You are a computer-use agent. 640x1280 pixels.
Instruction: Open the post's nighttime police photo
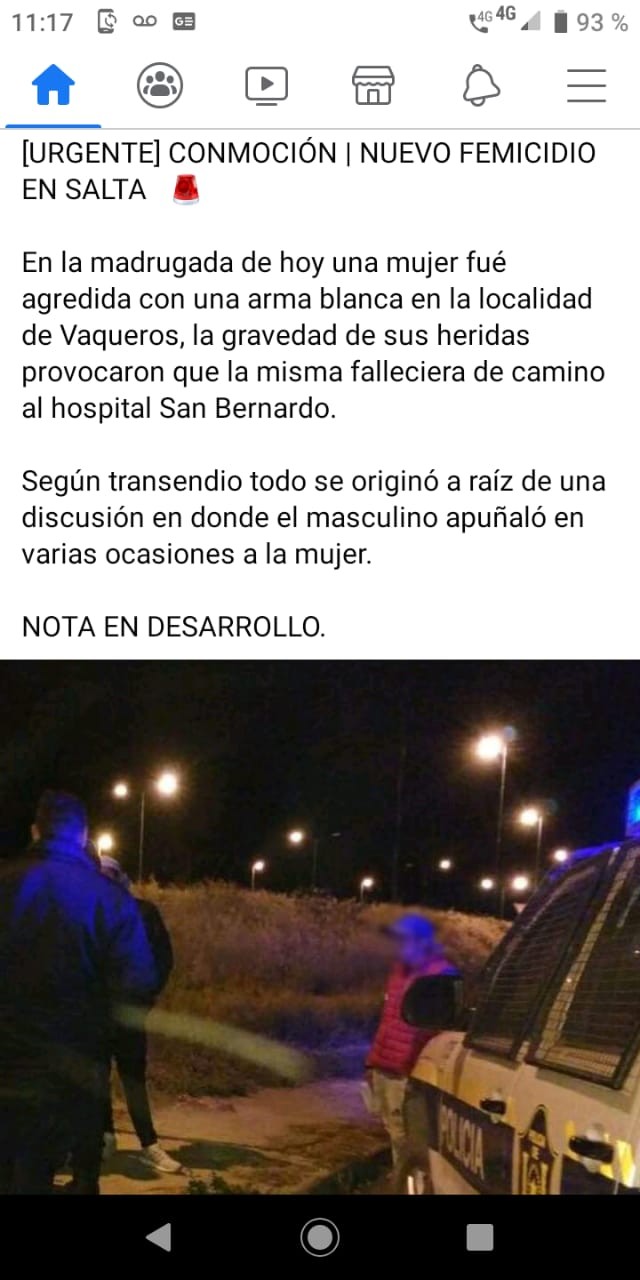click(320, 927)
